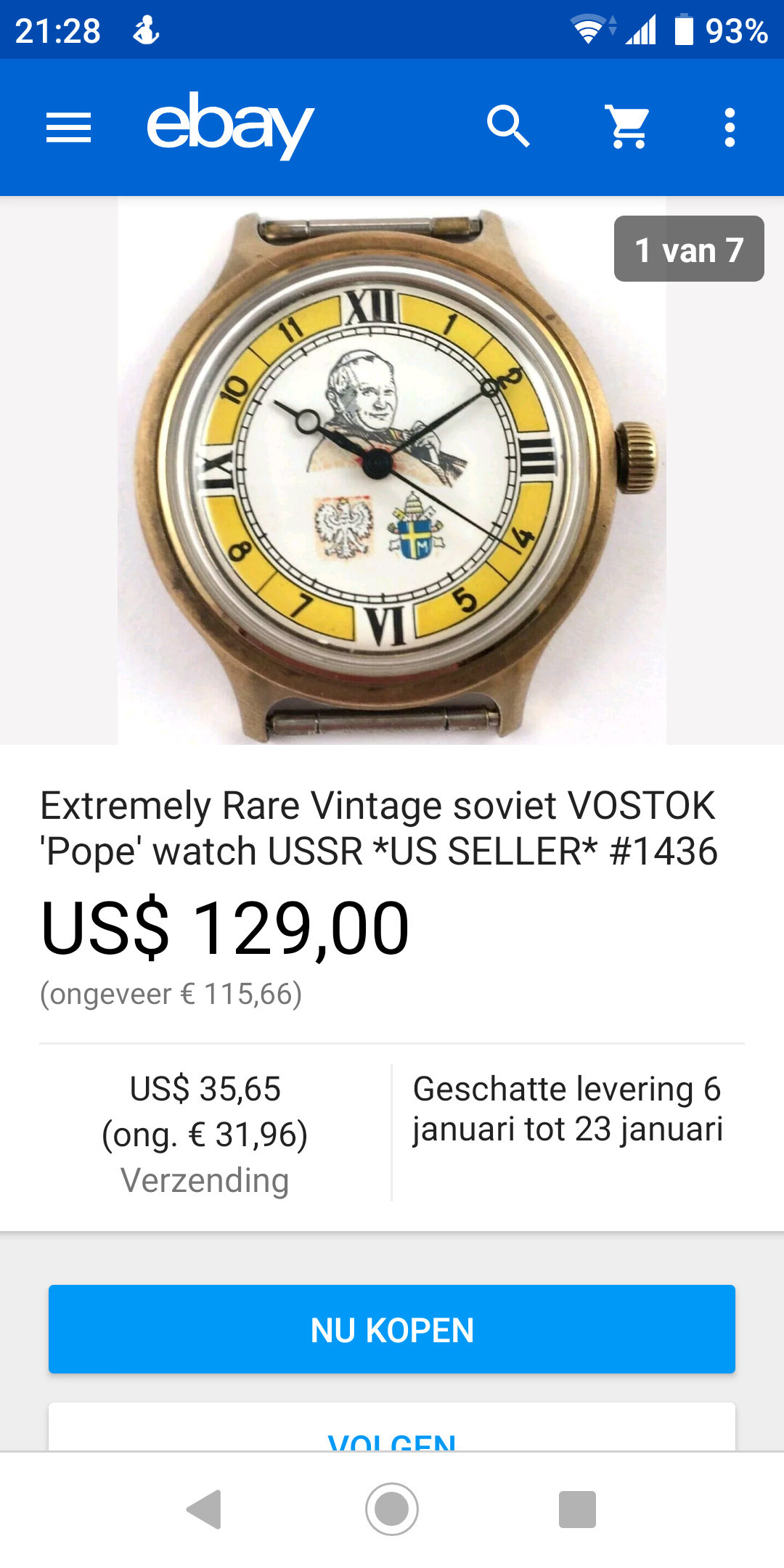
Task: View the shopping cart
Action: pos(629,127)
